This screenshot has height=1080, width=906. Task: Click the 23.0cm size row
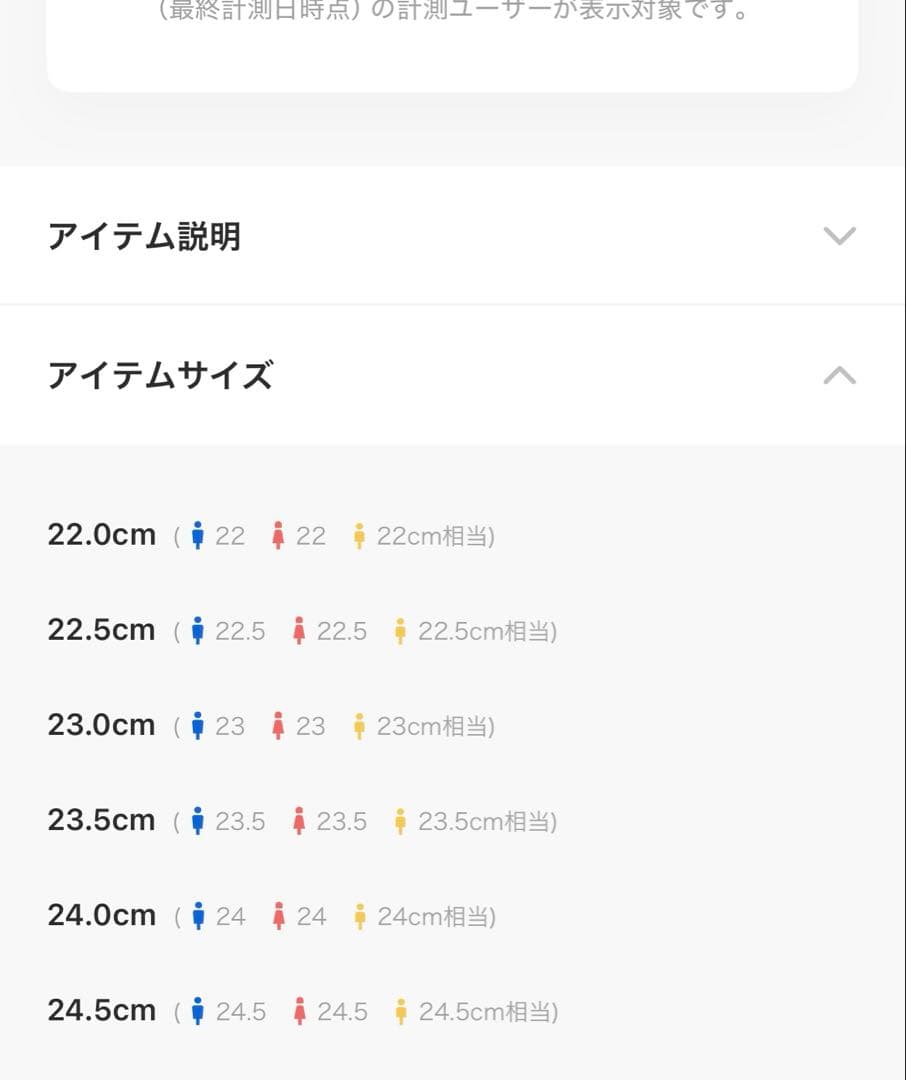coord(100,725)
